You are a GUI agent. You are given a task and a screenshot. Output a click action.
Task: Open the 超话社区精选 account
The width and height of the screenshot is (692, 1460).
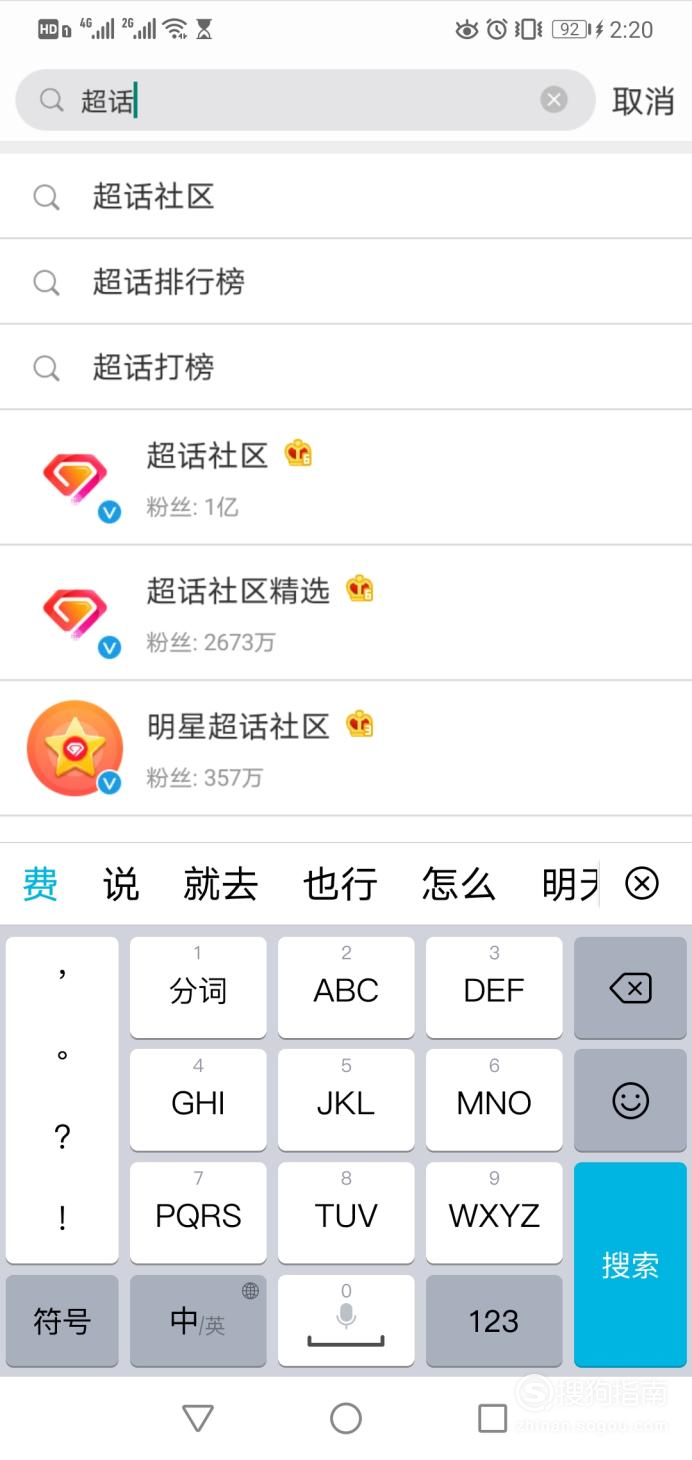346,613
